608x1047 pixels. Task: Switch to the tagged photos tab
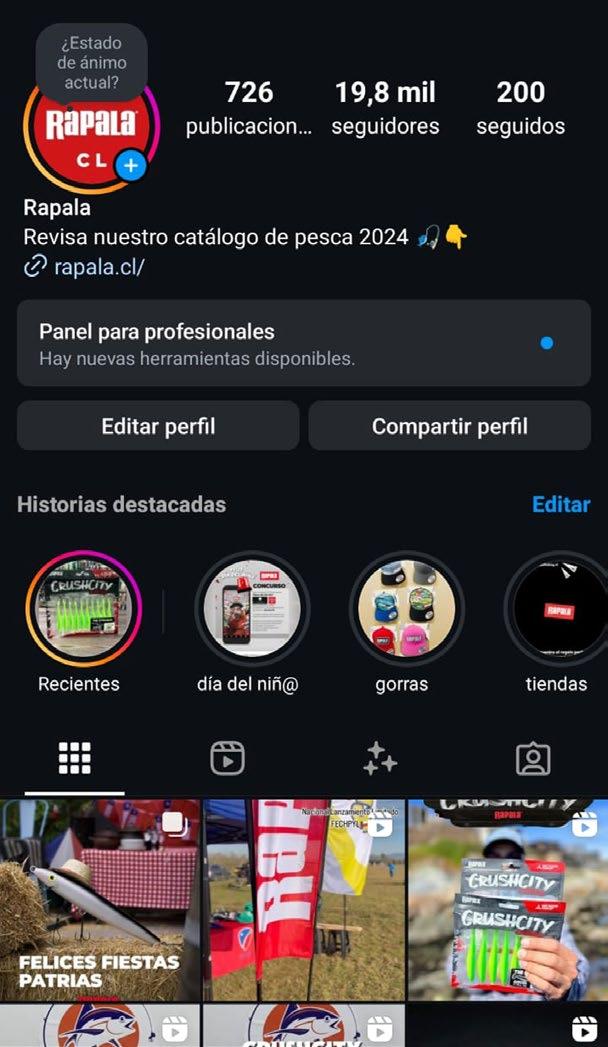[532, 760]
